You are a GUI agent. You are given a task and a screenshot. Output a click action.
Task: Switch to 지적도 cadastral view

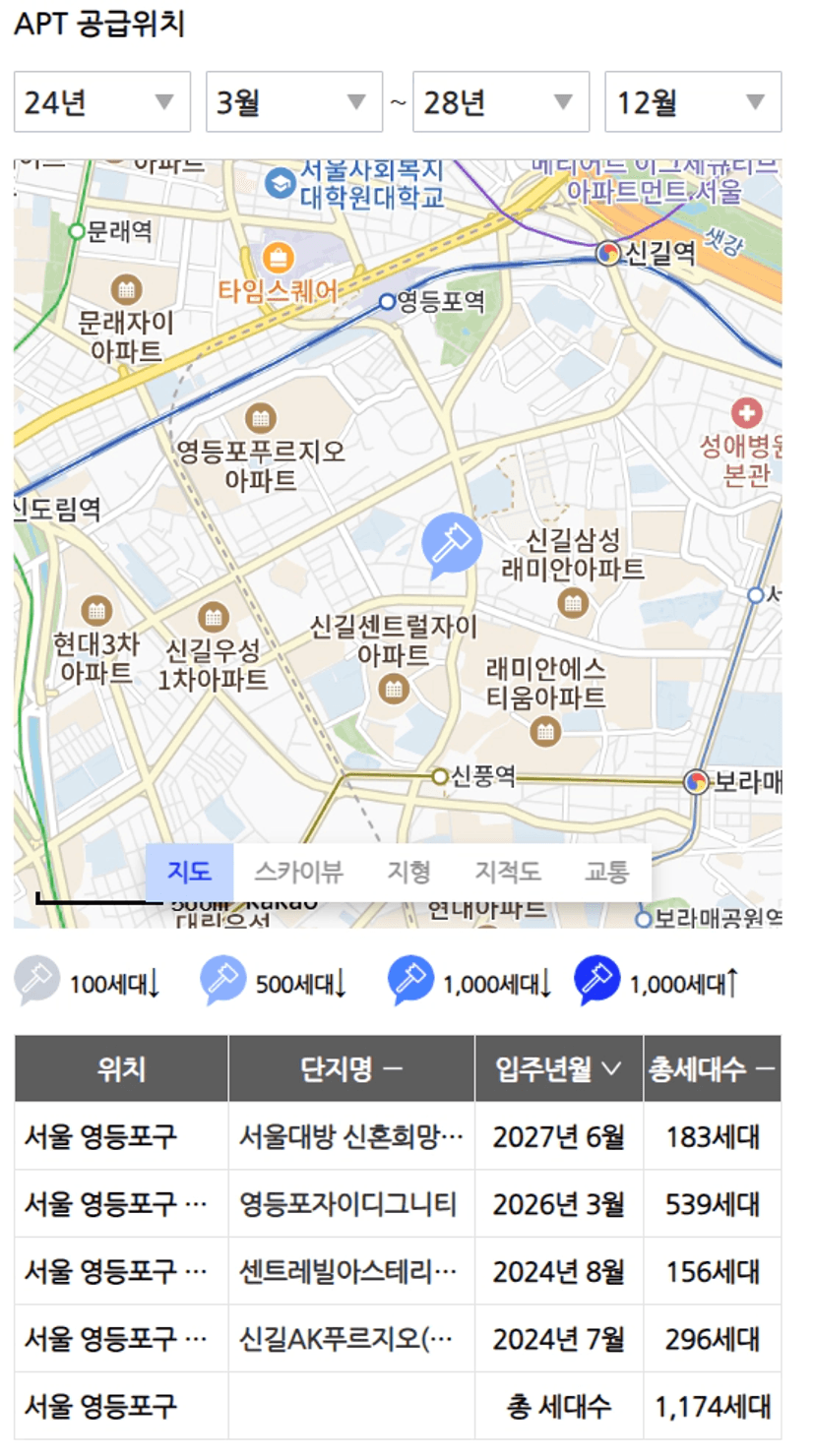(x=508, y=873)
